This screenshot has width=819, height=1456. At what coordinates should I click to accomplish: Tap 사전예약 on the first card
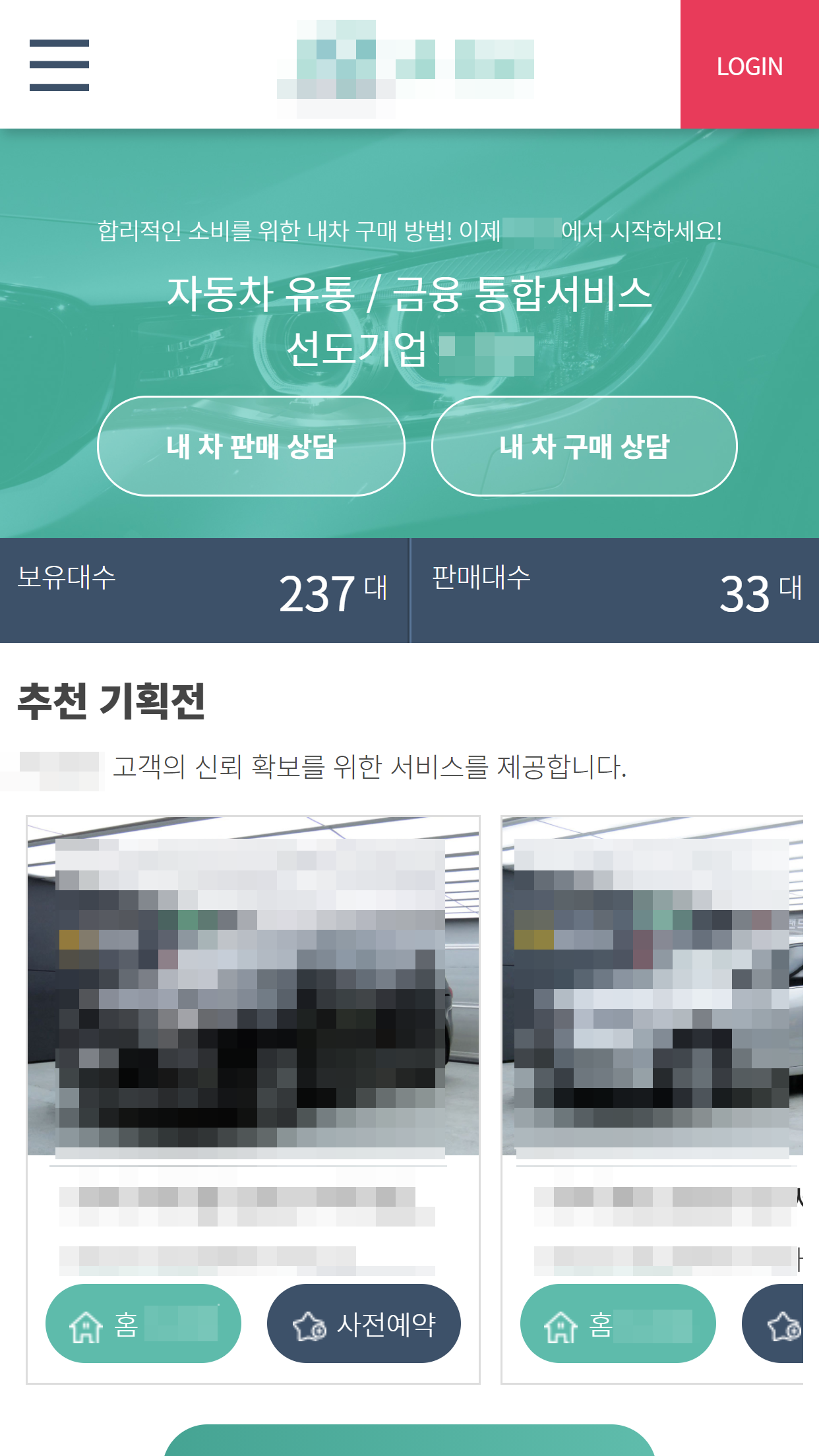pyautogui.click(x=363, y=1323)
